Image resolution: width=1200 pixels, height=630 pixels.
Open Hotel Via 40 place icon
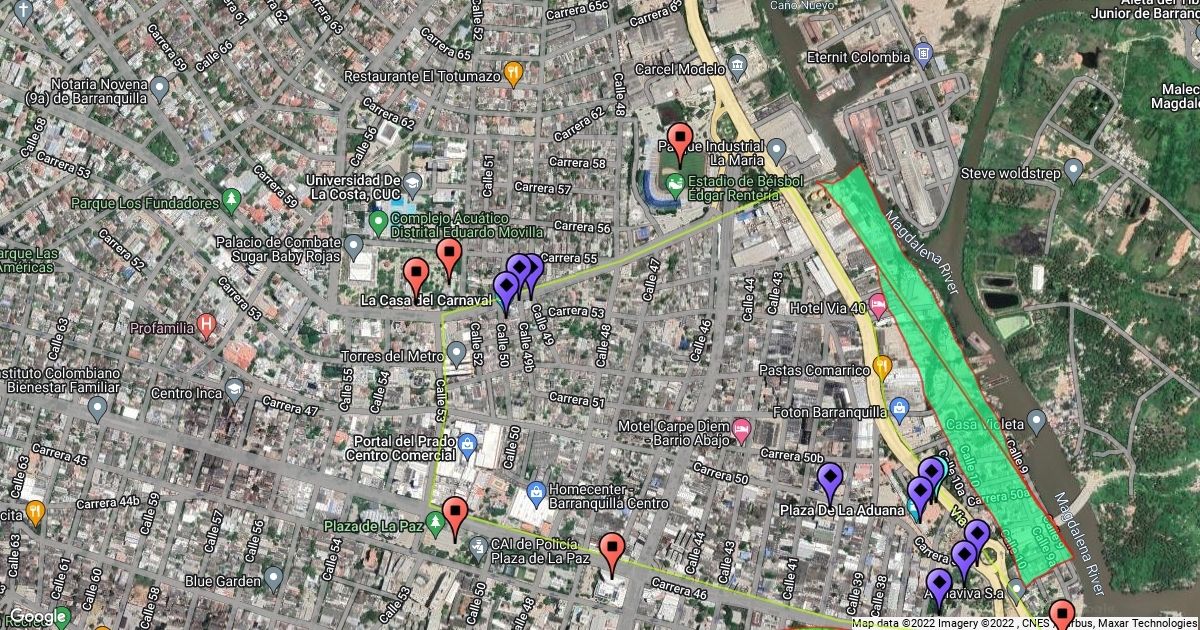coord(880,304)
